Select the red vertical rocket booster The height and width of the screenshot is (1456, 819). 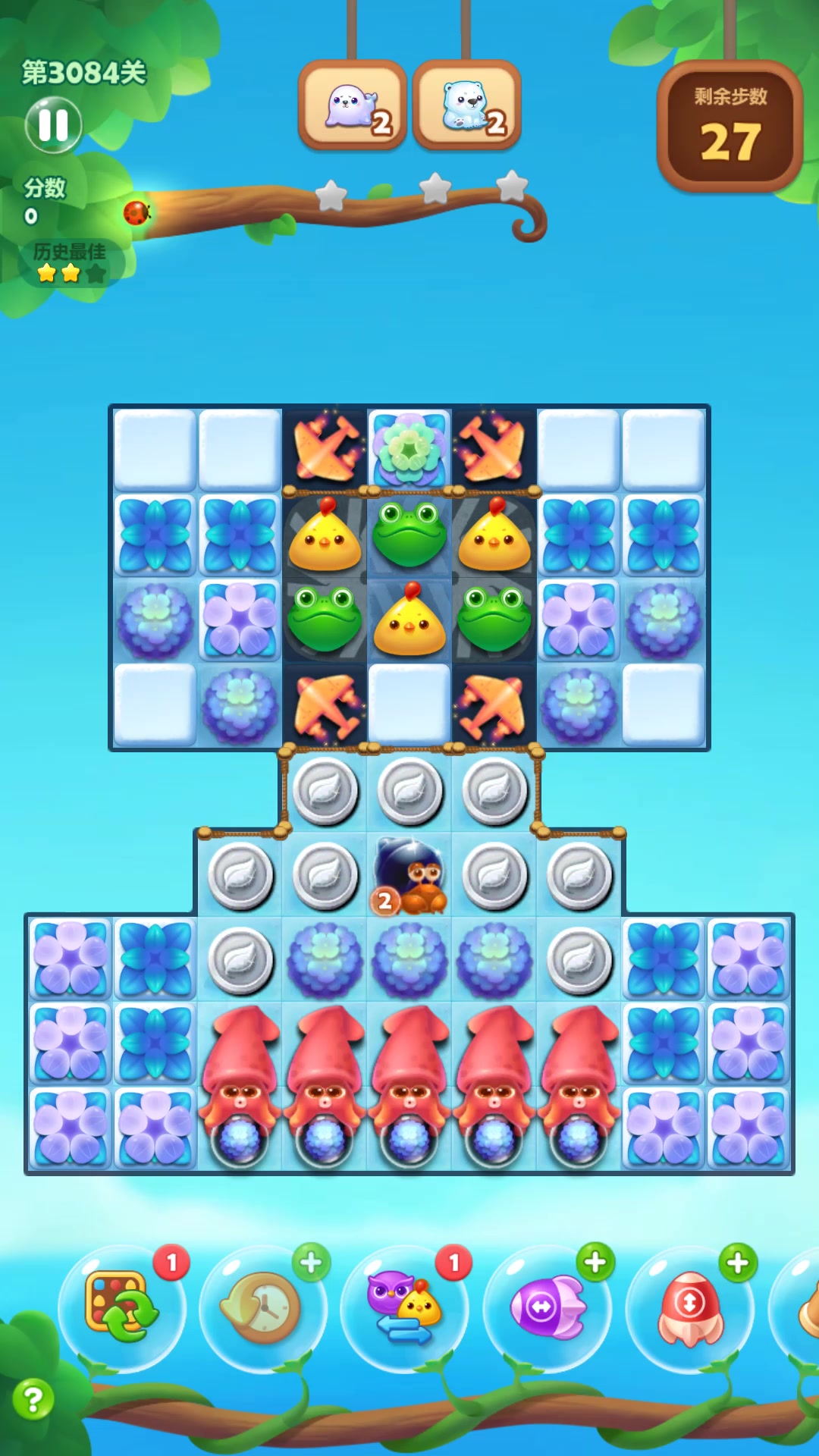coord(689,1306)
